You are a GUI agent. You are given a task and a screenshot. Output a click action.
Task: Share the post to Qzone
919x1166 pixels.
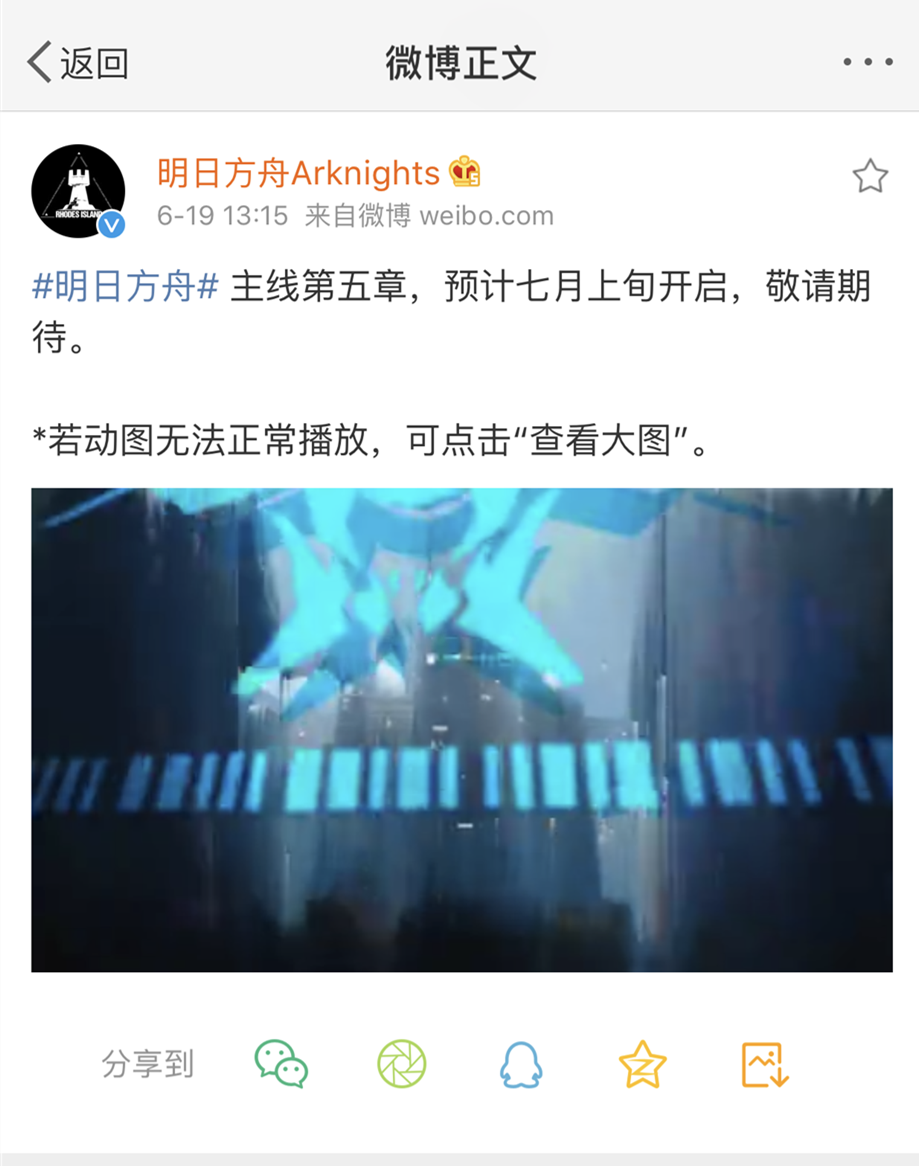(642, 1064)
